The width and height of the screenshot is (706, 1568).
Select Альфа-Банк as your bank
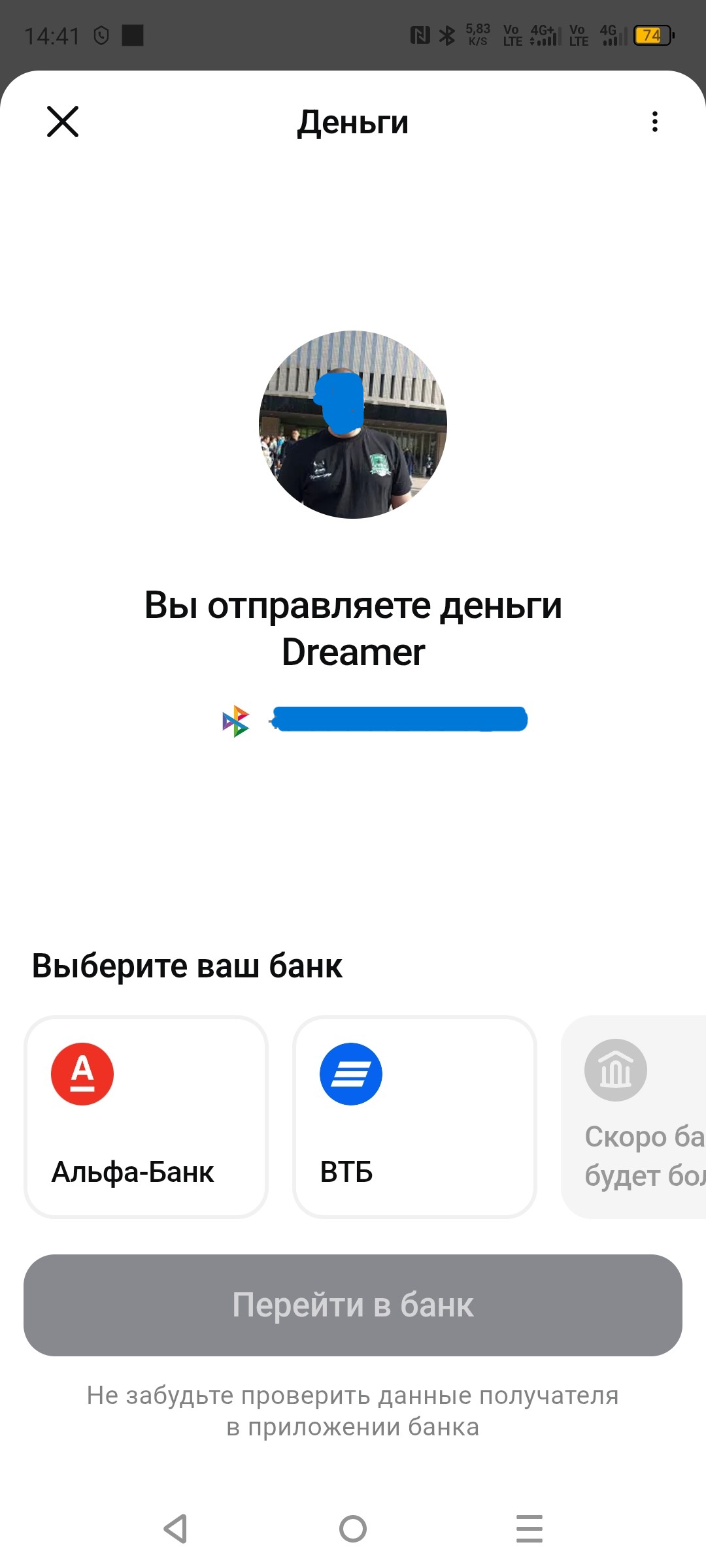[x=146, y=1117]
